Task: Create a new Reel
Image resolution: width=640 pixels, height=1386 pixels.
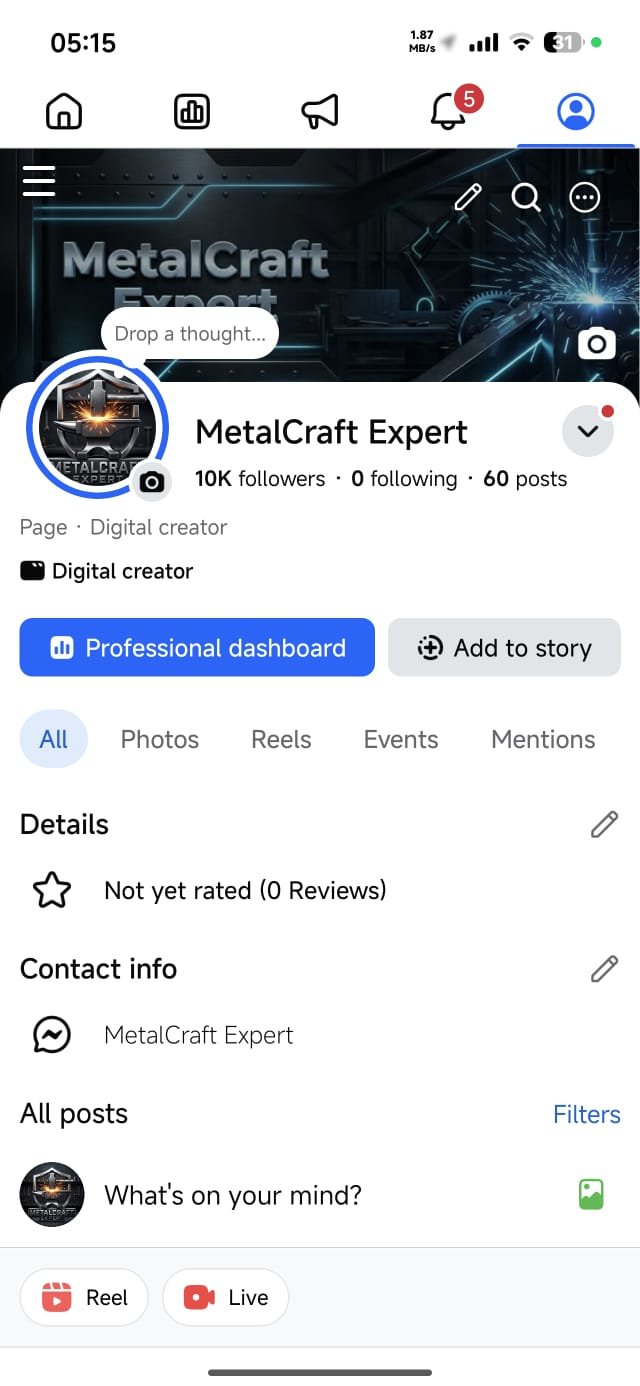Action: tap(84, 1297)
